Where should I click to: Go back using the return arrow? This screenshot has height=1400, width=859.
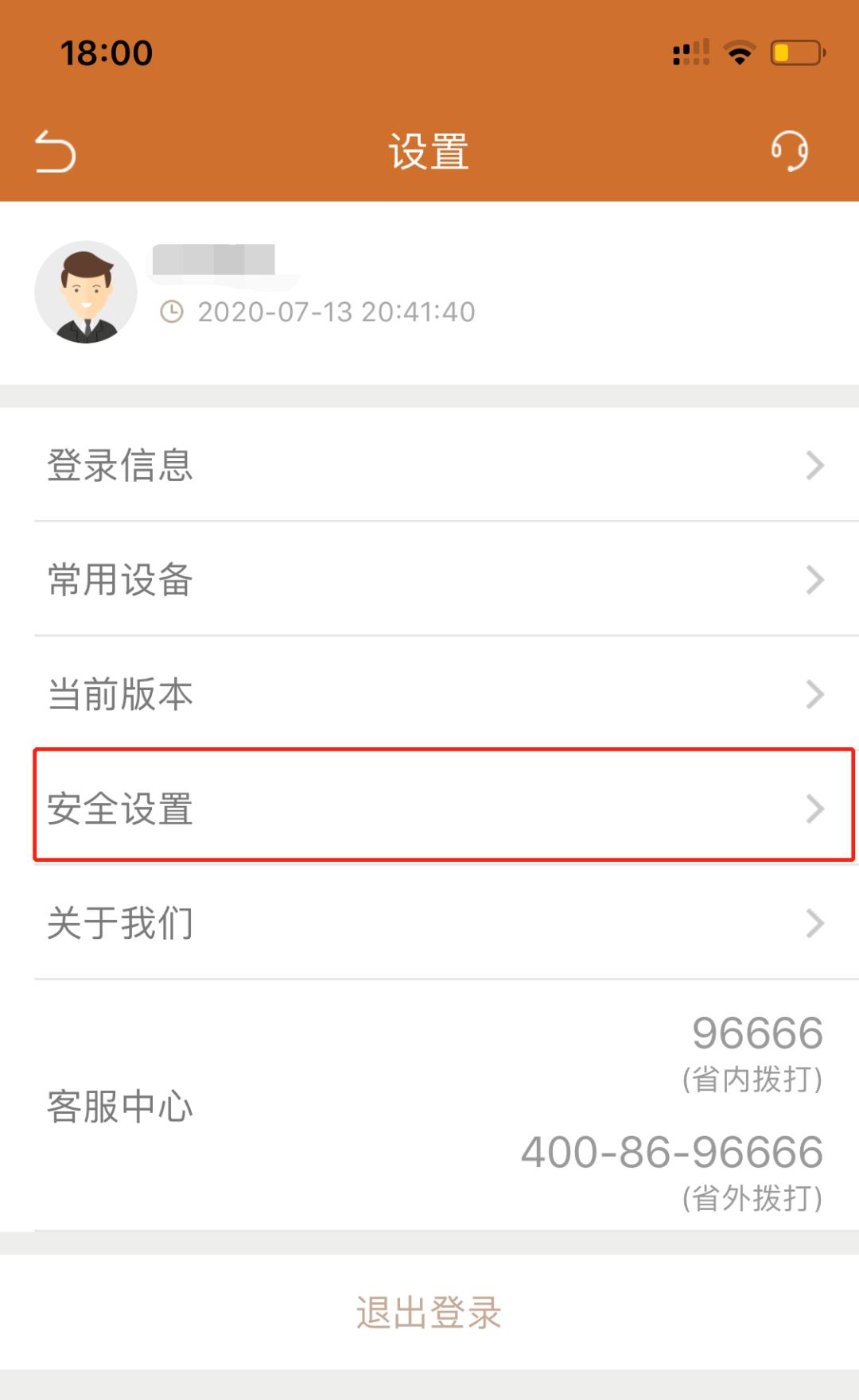(x=55, y=151)
